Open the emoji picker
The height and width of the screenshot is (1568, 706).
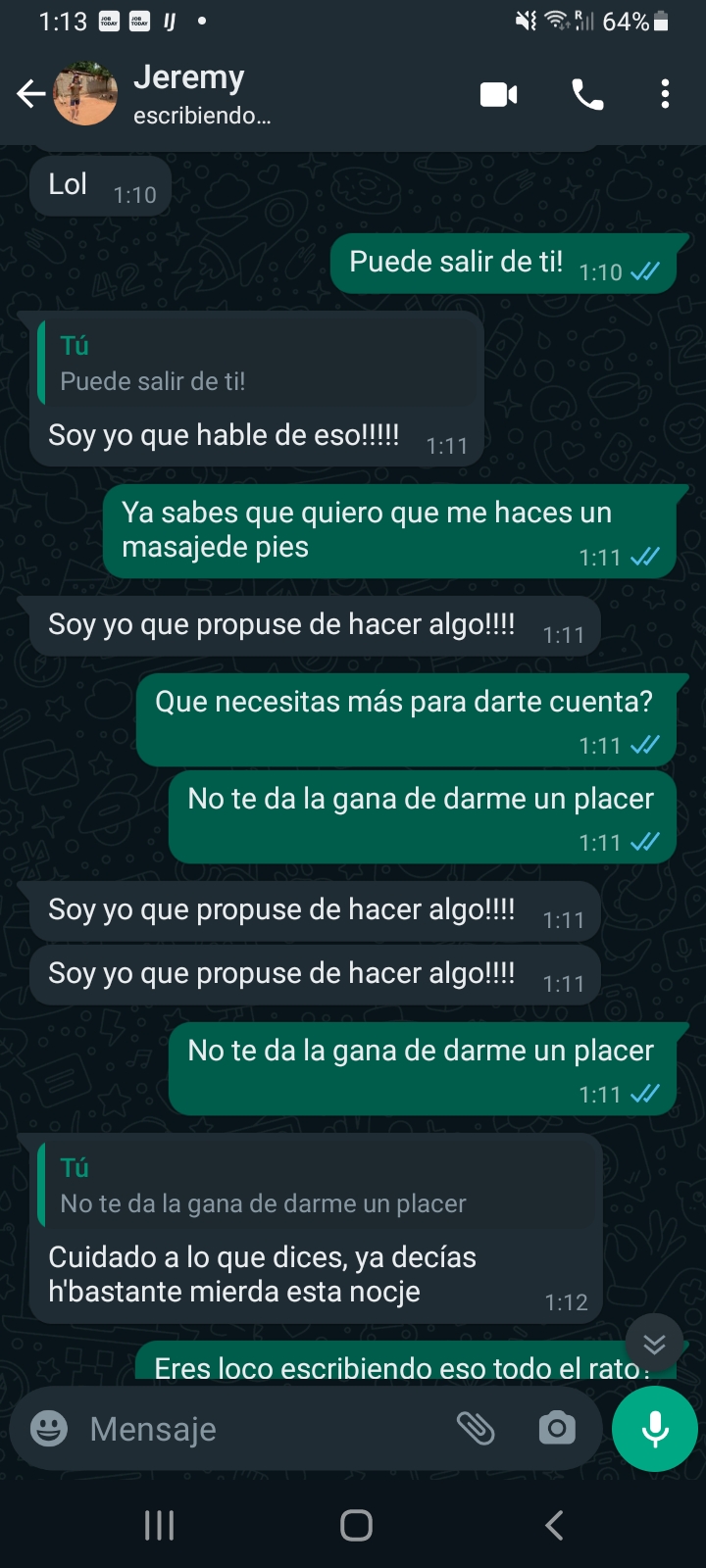click(x=49, y=1429)
